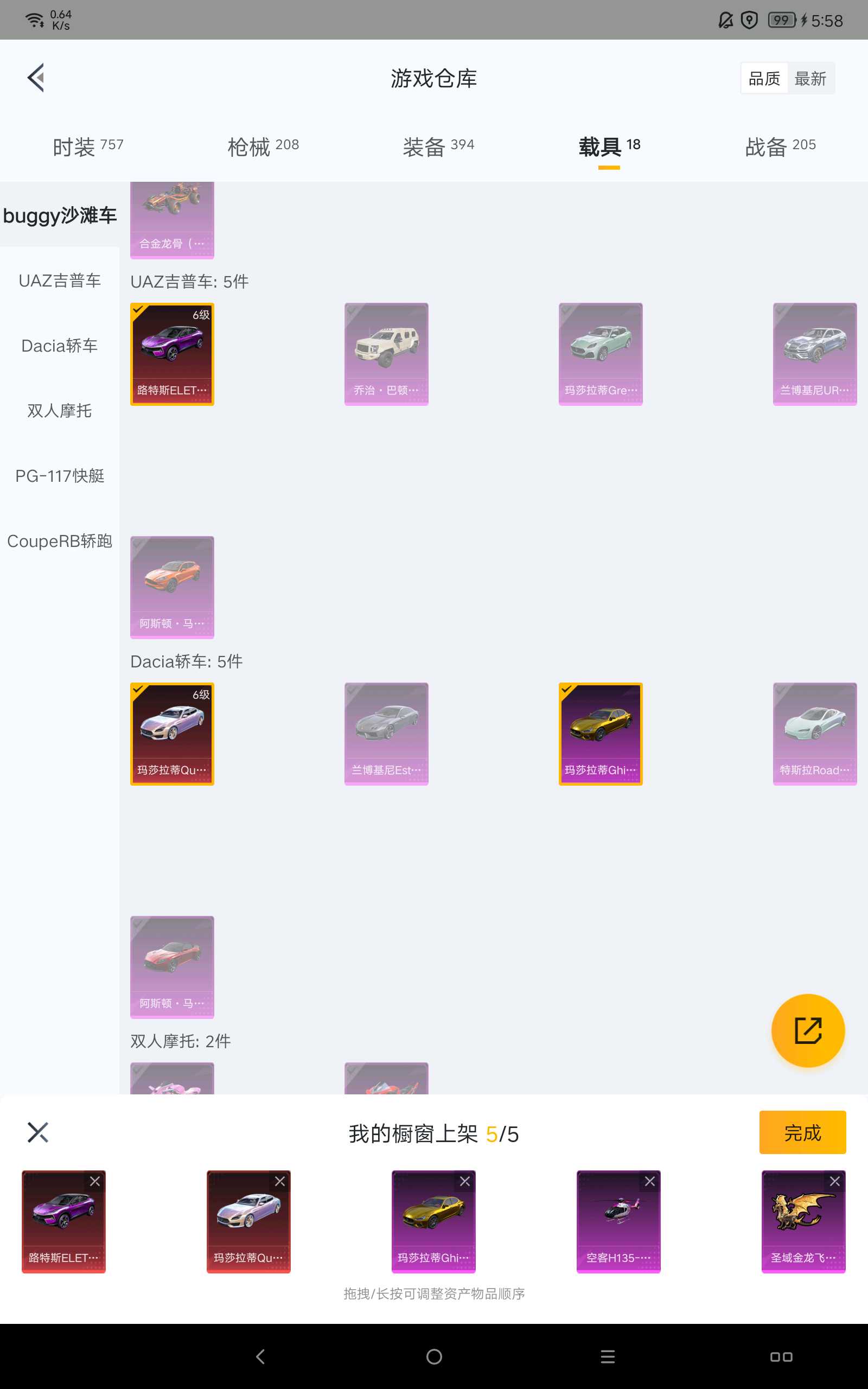Select 双人摩托 in the sidebar
Image resolution: width=868 pixels, height=1389 pixels.
pos(60,411)
